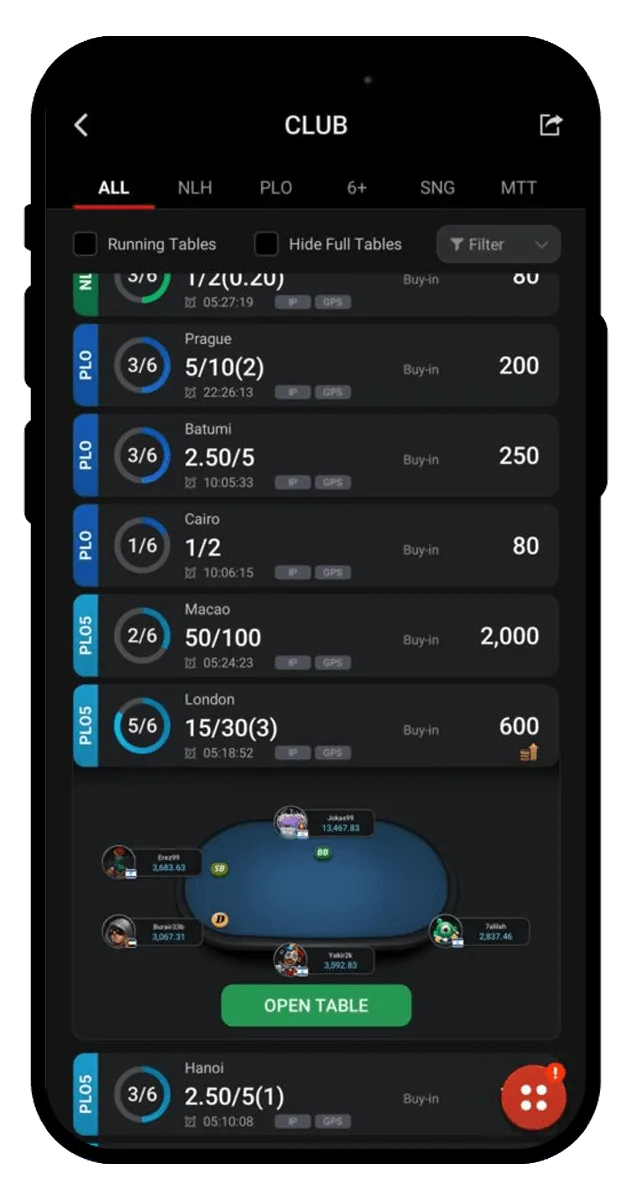Viewport: 633px width, 1200px height.
Task: Switch to the PLO tab
Action: click(x=276, y=187)
